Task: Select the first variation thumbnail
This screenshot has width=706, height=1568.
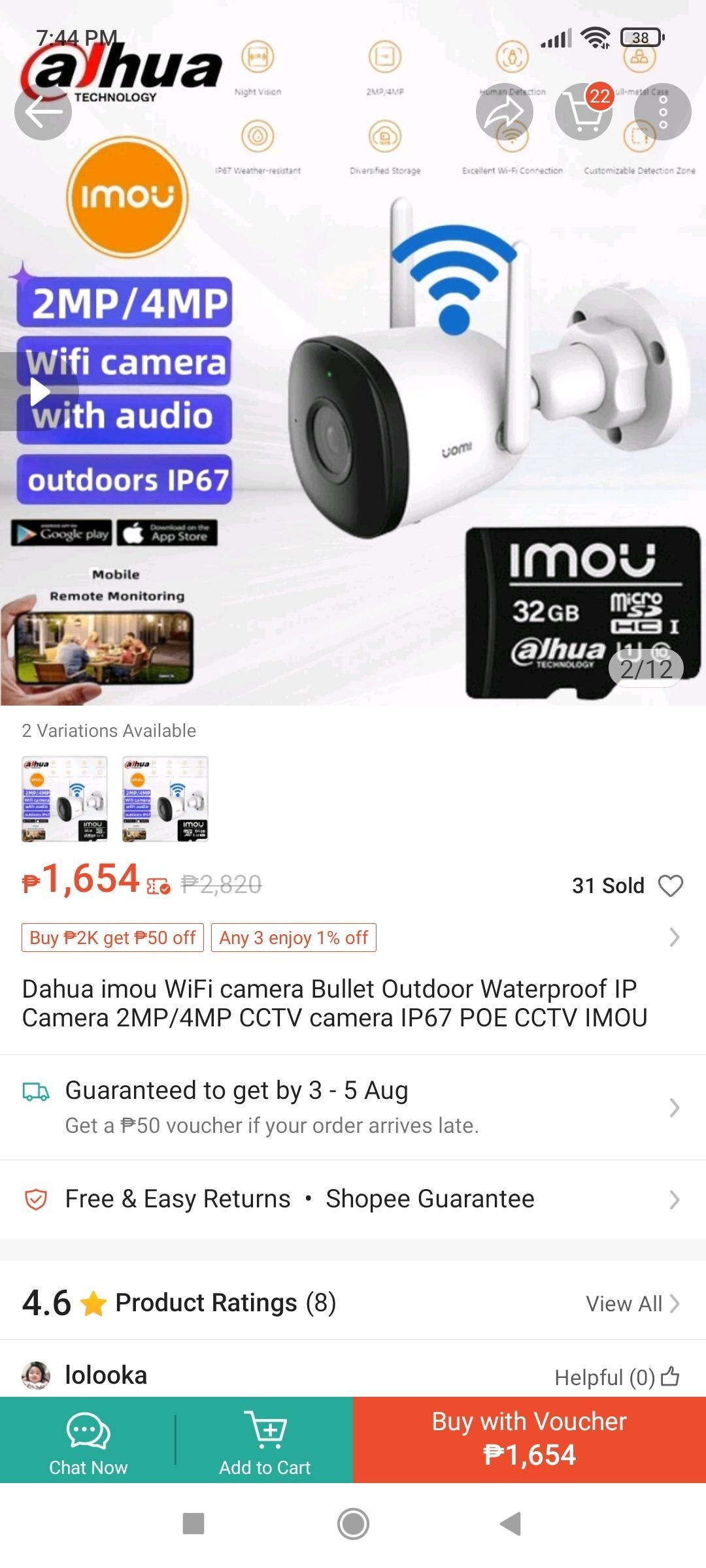Action: pyautogui.click(x=65, y=798)
